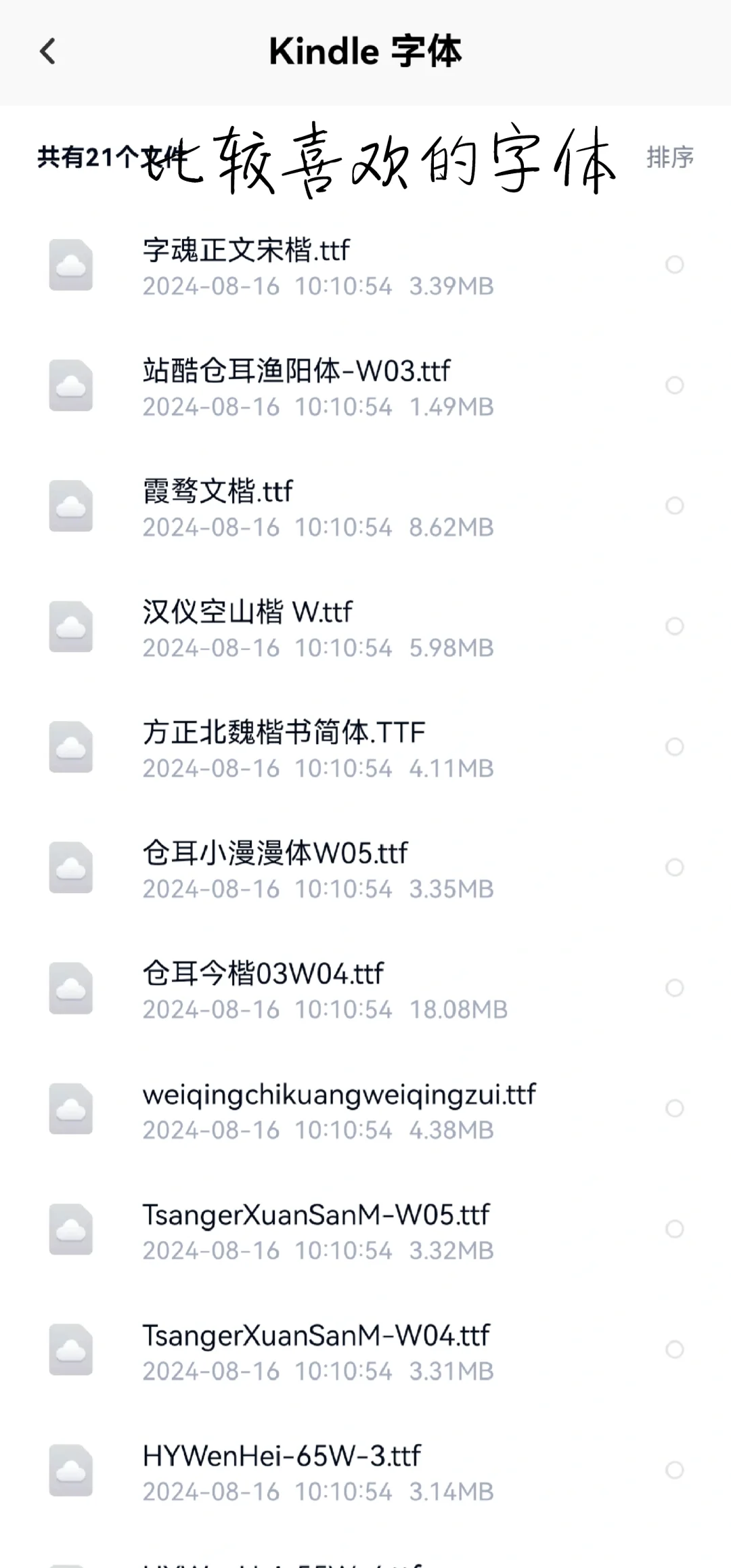Viewport: 731px width, 1568px height.
Task: Select the circle next to 站酷仓耳渔阳体-W03.ttf
Action: click(674, 385)
